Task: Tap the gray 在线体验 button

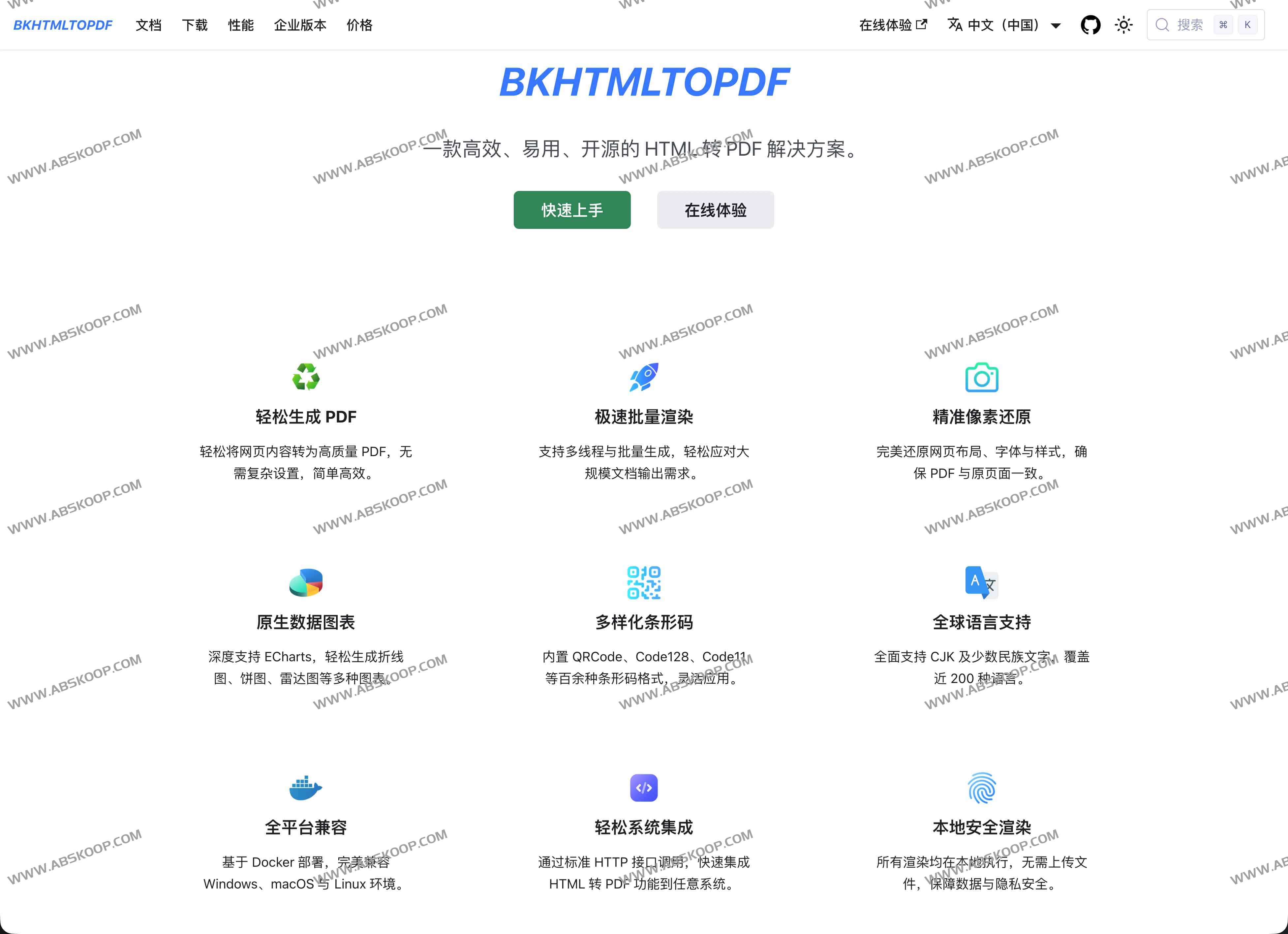Action: tap(715, 210)
